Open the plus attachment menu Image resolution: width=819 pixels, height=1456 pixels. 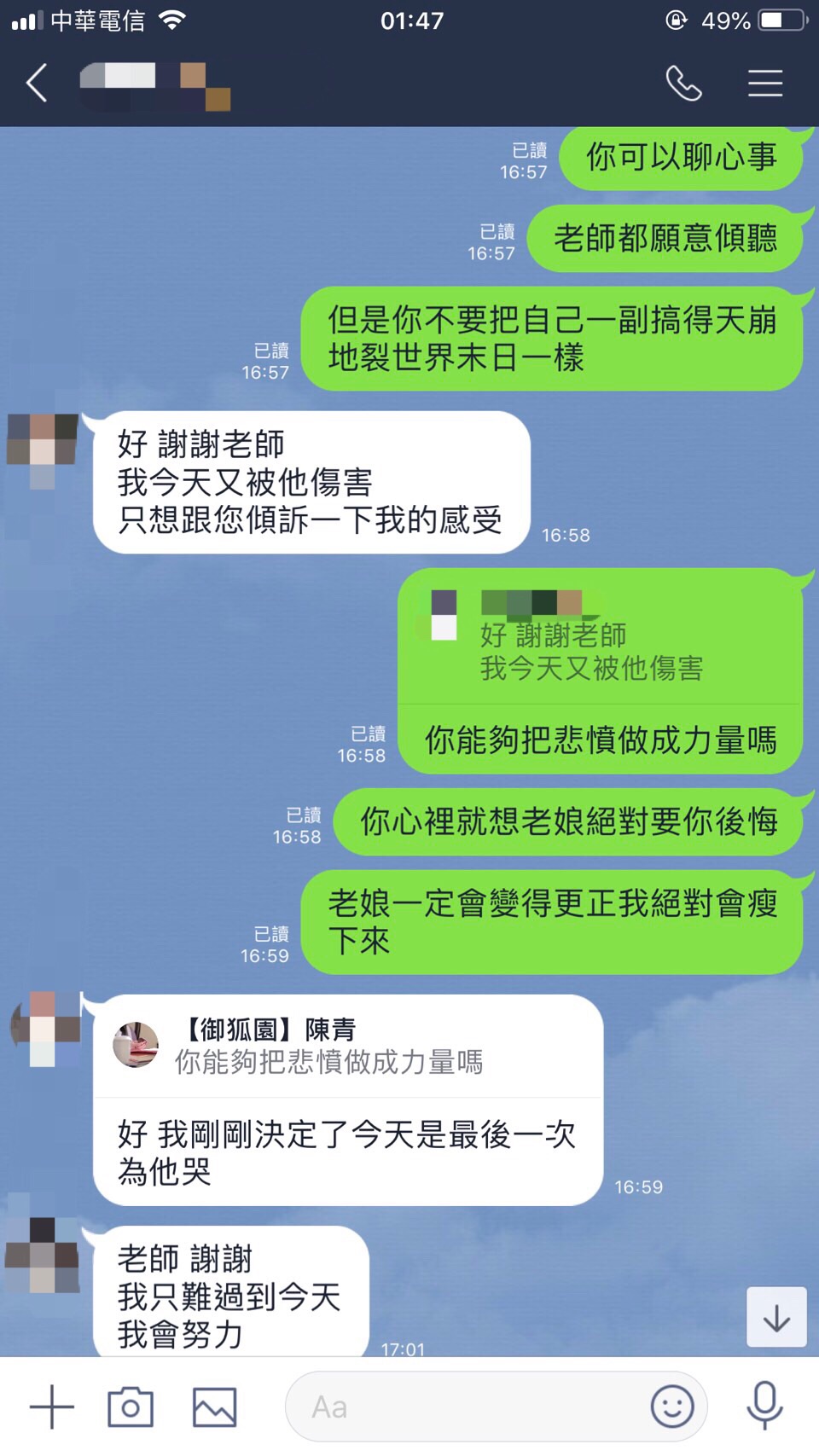pos(52,1407)
